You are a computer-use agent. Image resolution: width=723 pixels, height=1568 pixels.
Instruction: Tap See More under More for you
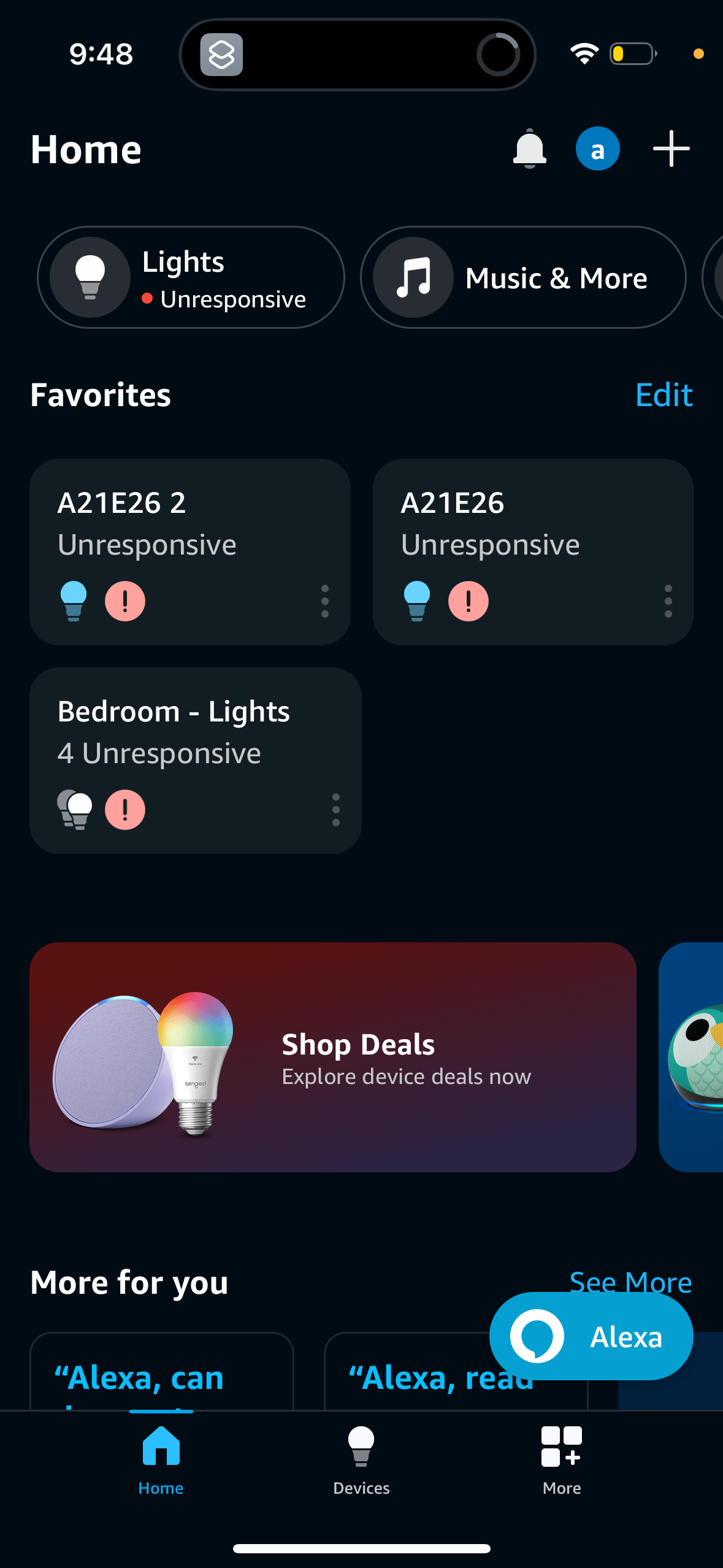630,1282
